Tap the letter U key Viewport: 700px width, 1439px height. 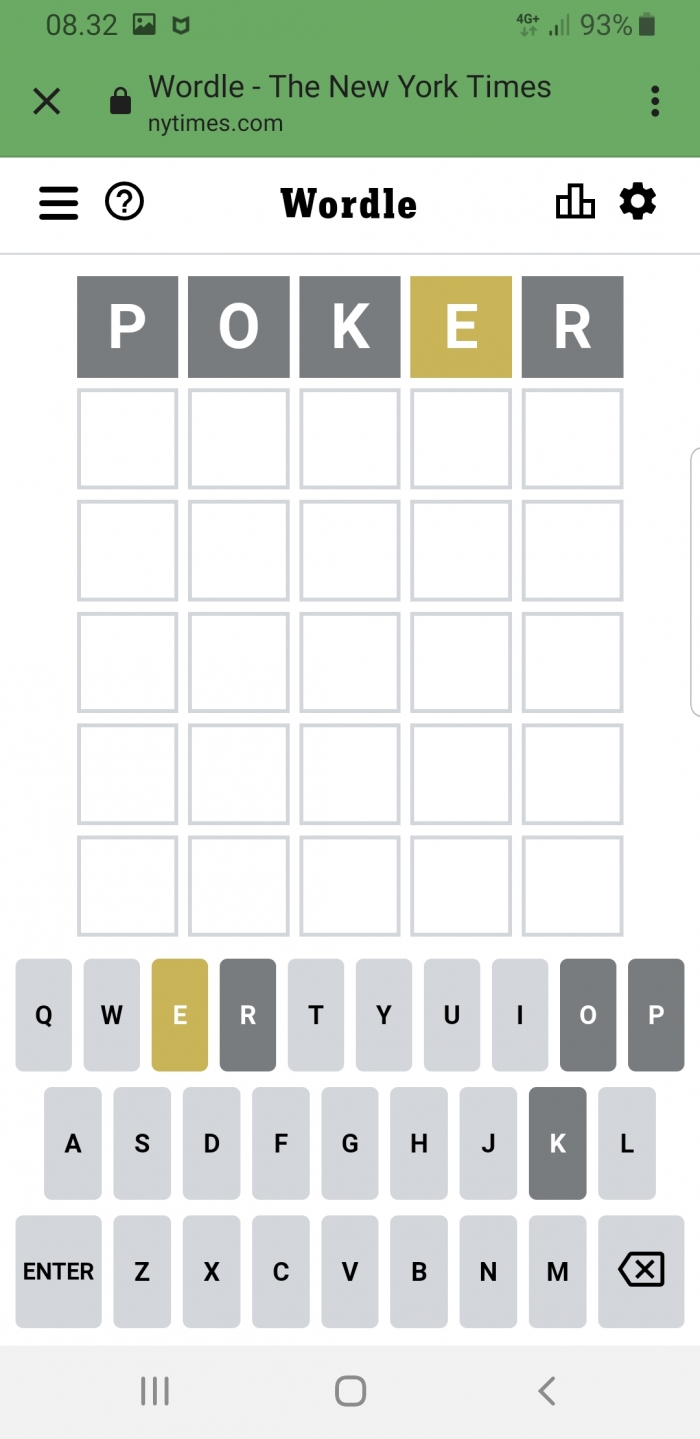tap(452, 1015)
